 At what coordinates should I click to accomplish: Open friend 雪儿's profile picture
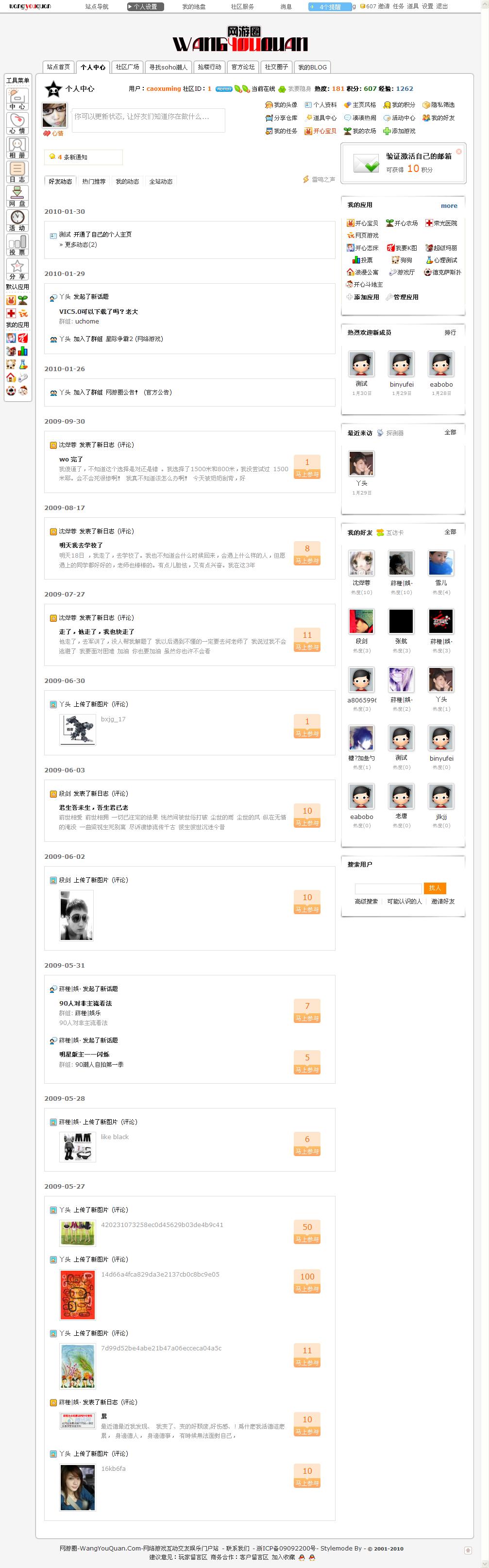click(441, 563)
